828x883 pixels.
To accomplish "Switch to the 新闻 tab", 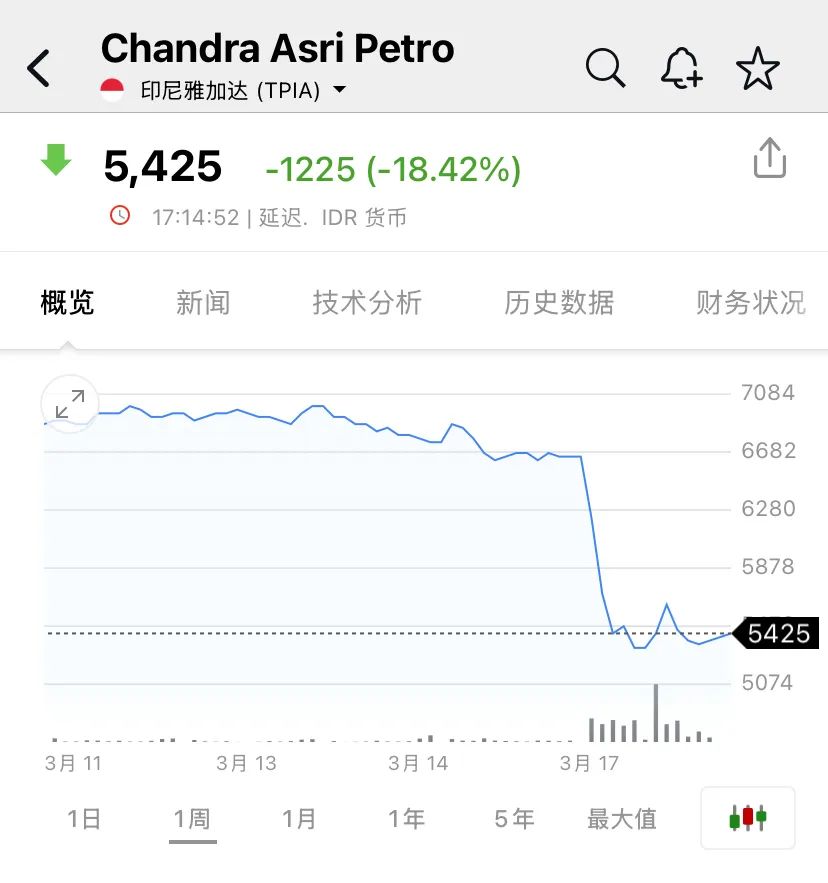I will pos(203,302).
